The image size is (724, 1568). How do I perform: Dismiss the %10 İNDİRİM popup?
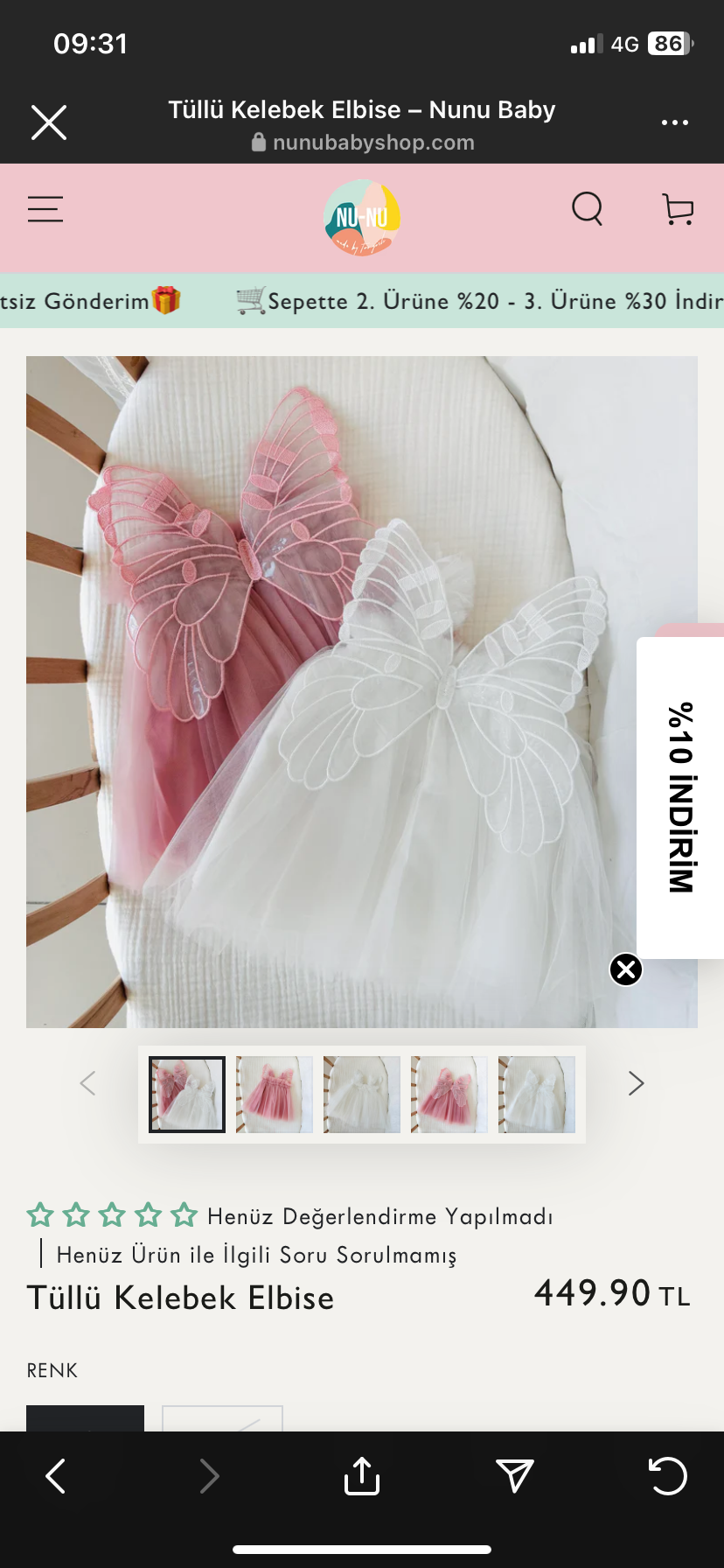626,969
